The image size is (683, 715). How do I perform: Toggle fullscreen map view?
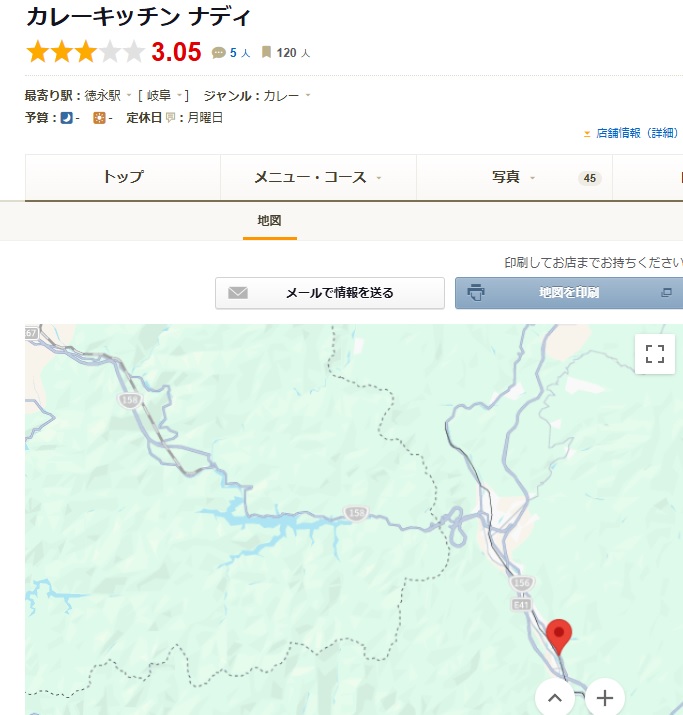click(655, 354)
